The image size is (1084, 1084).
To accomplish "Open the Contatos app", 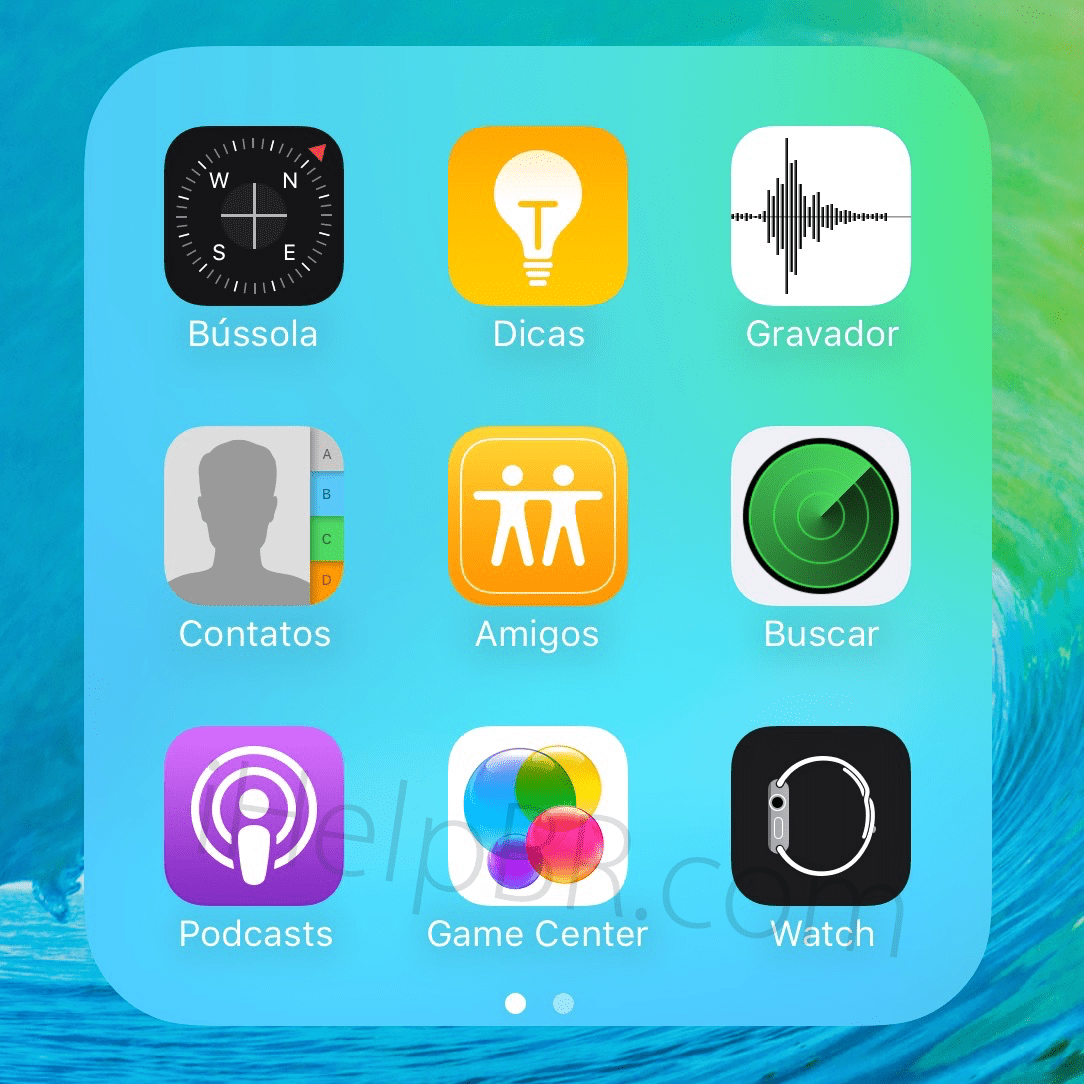I will [253, 516].
